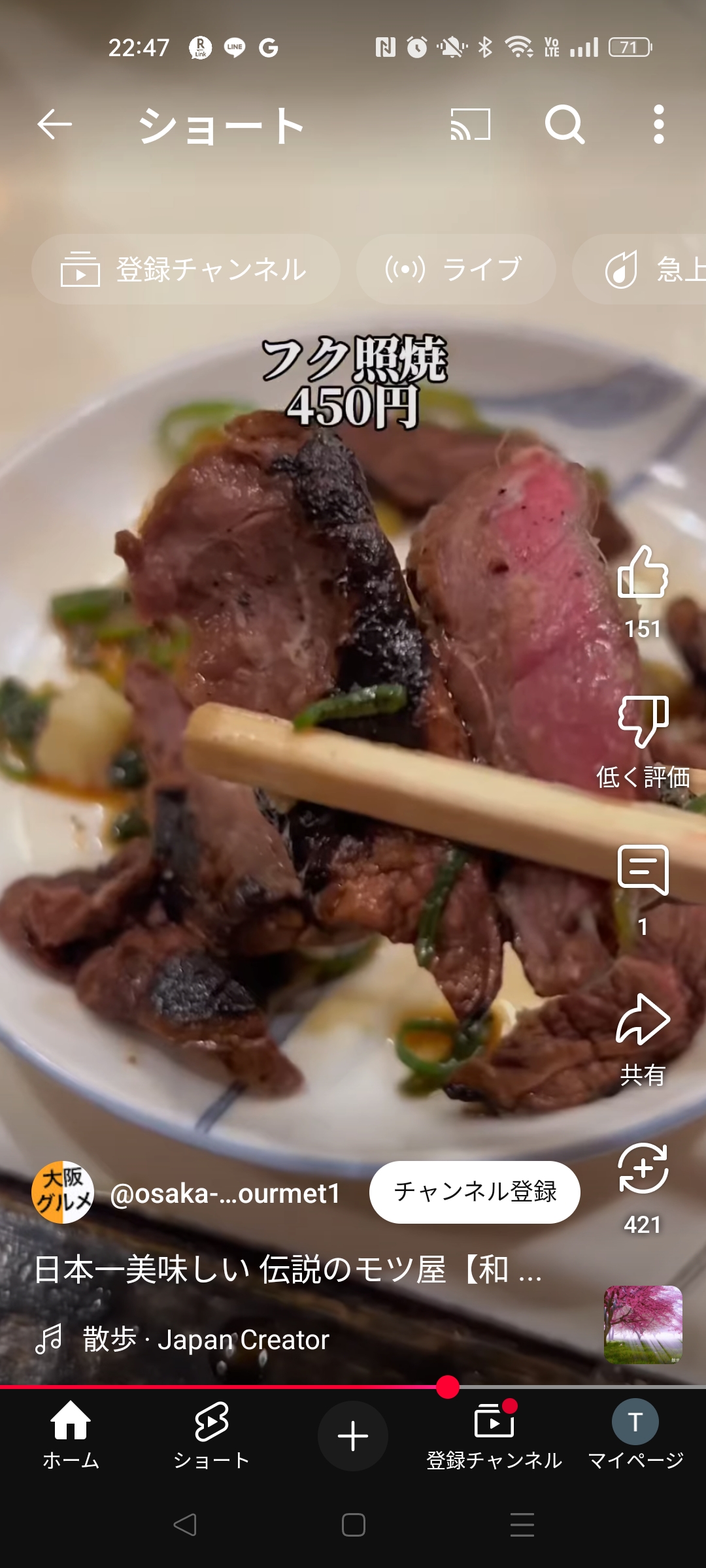The height and width of the screenshot is (1568, 706).
Task: Select the 登録チャンネル filter chip
Action: pos(186,269)
